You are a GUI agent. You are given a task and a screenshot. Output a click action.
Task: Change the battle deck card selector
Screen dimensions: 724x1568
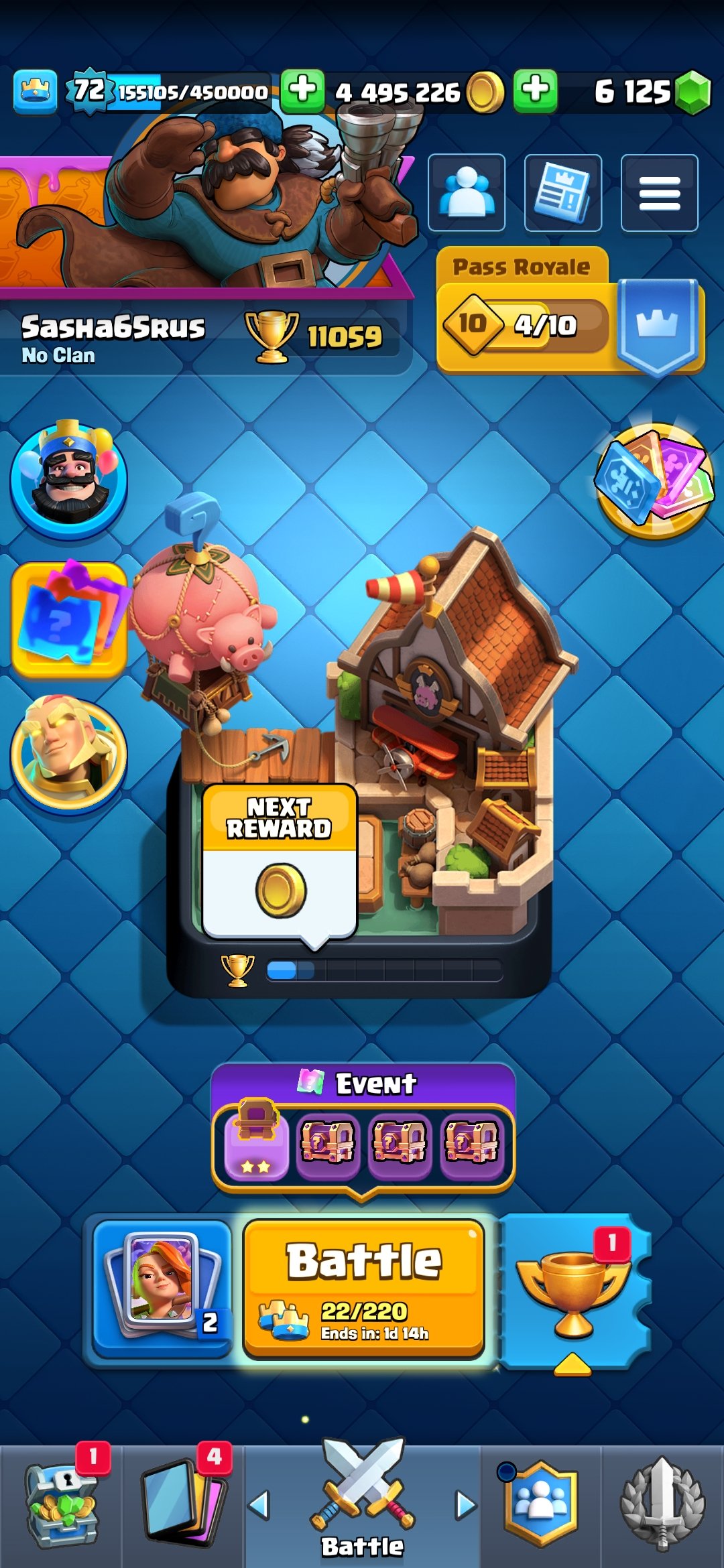click(x=162, y=1287)
